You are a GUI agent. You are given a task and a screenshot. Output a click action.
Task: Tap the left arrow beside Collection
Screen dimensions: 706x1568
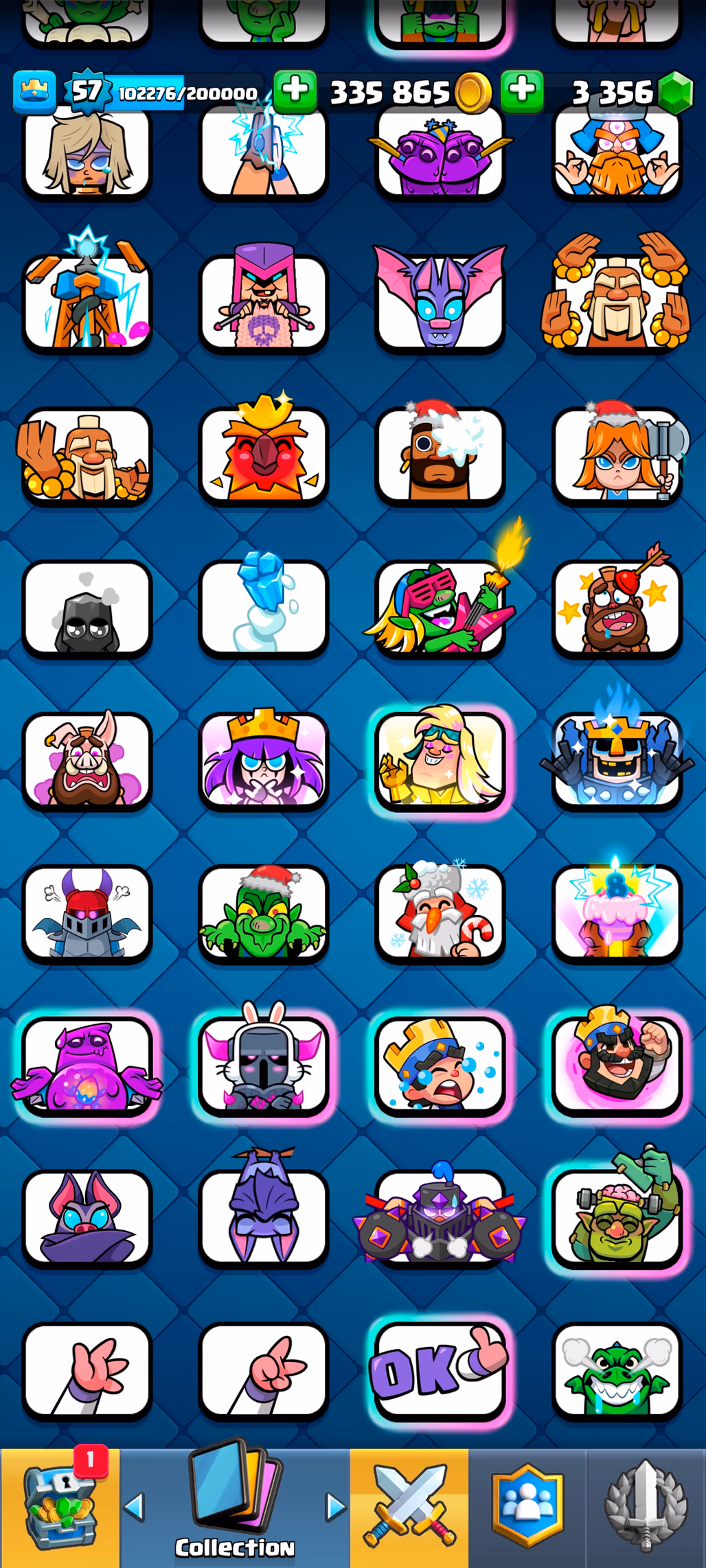[x=135, y=1507]
